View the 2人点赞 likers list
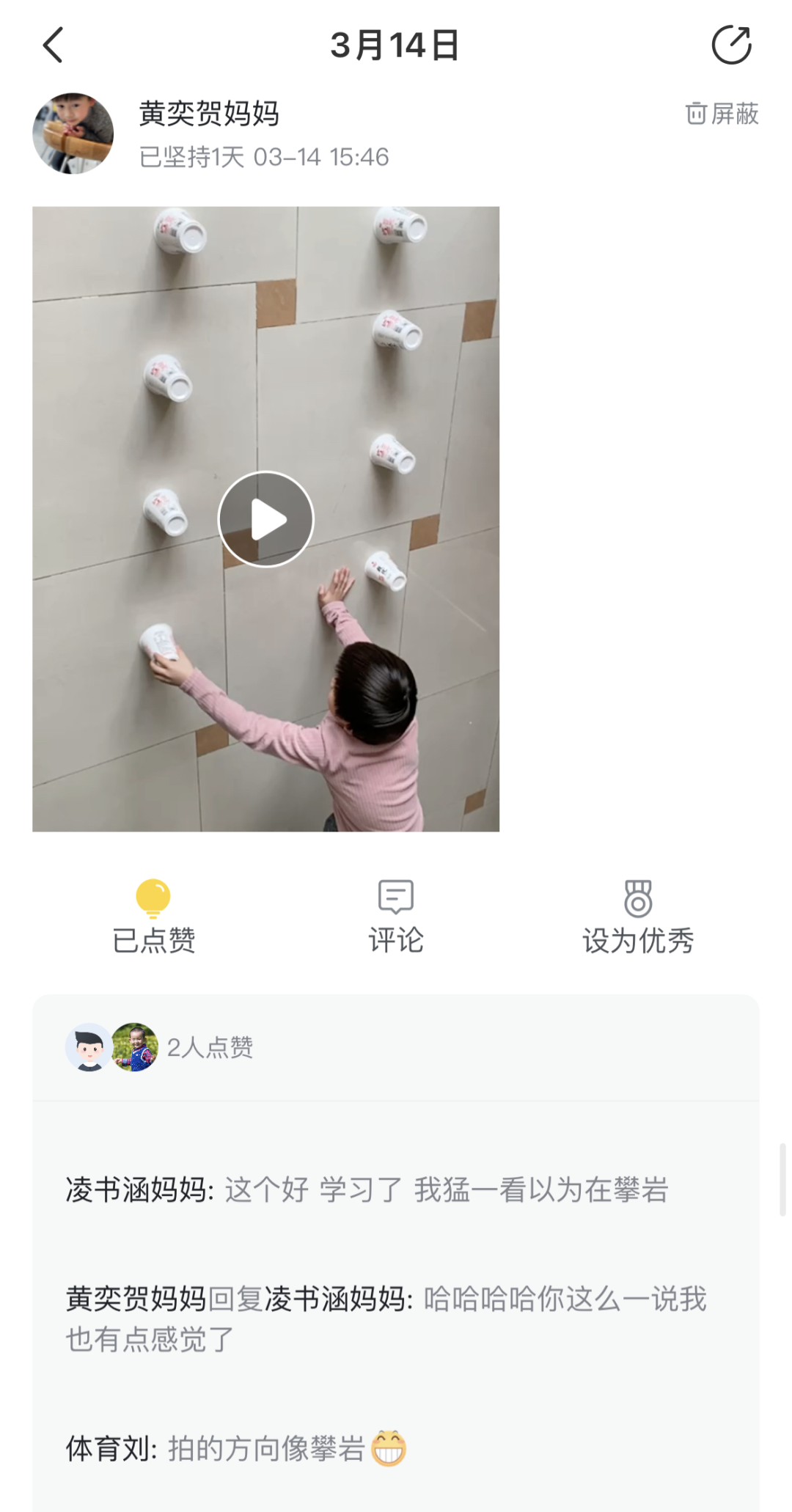The image size is (792, 1512). pyautogui.click(x=159, y=1047)
